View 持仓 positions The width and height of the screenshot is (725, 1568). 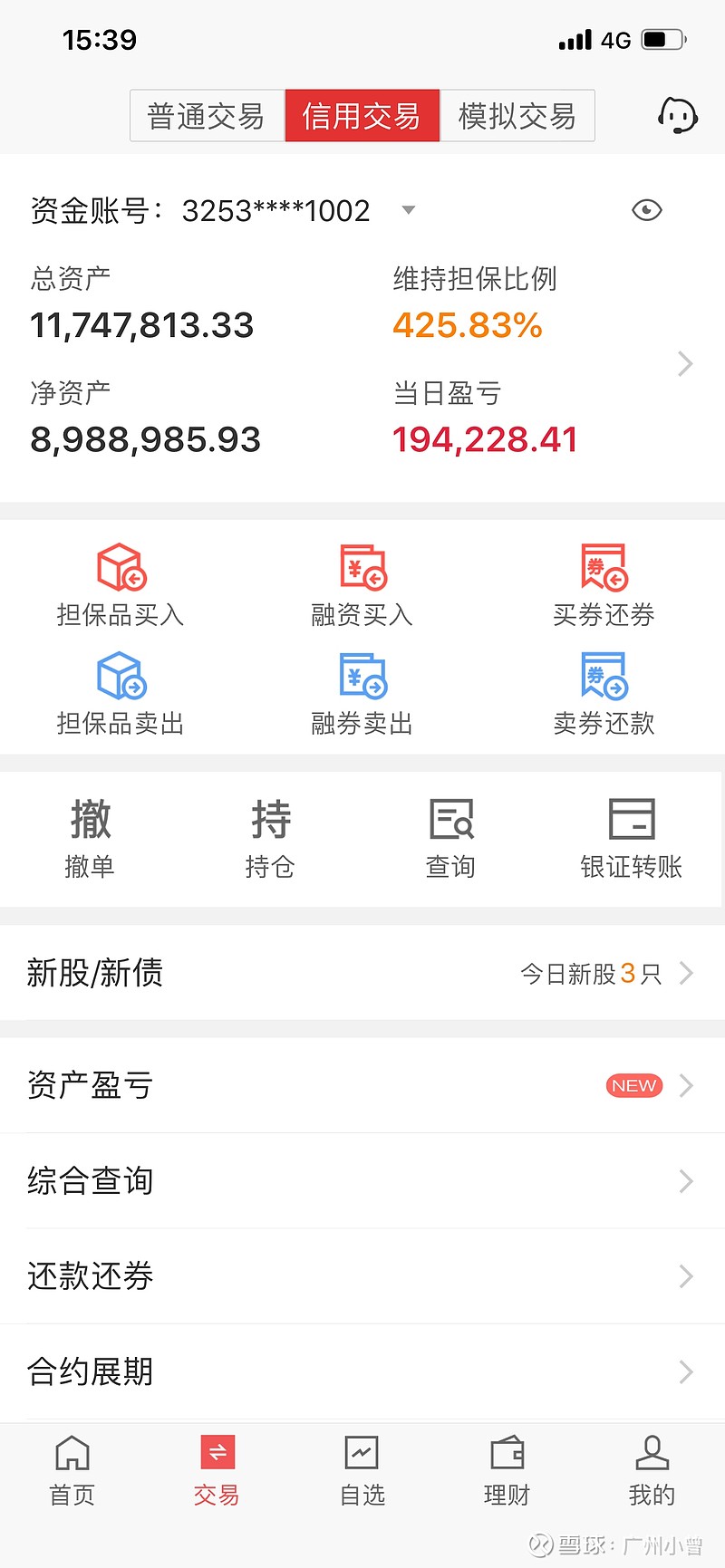(270, 839)
